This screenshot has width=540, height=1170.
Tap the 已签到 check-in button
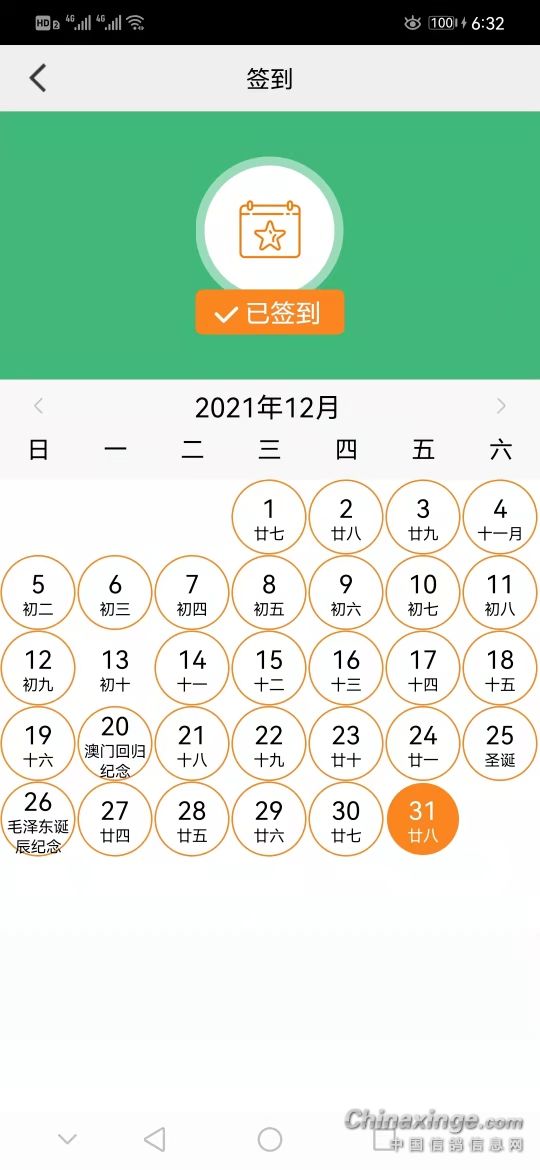tap(269, 313)
